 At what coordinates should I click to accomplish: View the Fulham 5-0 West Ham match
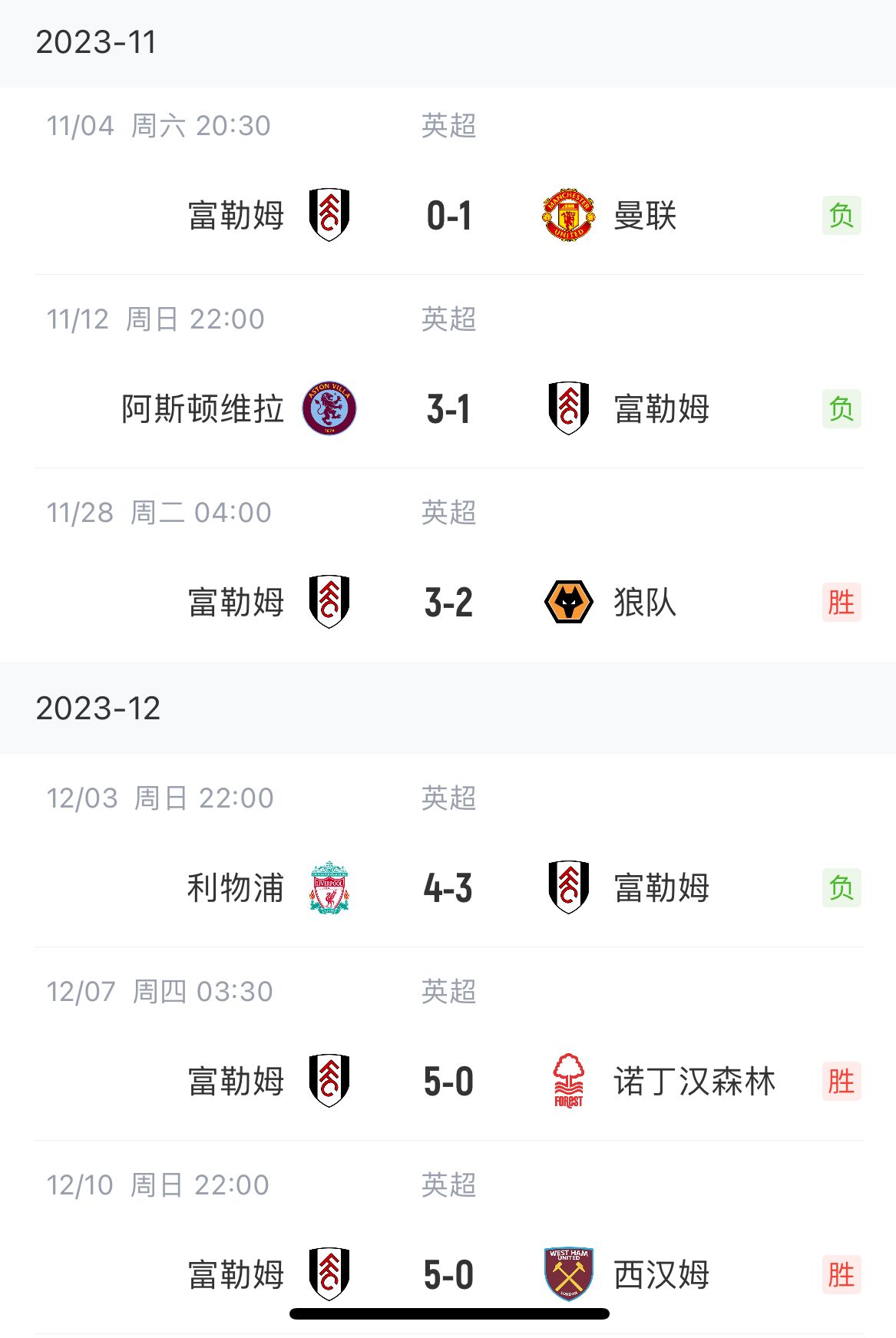pos(448,1275)
